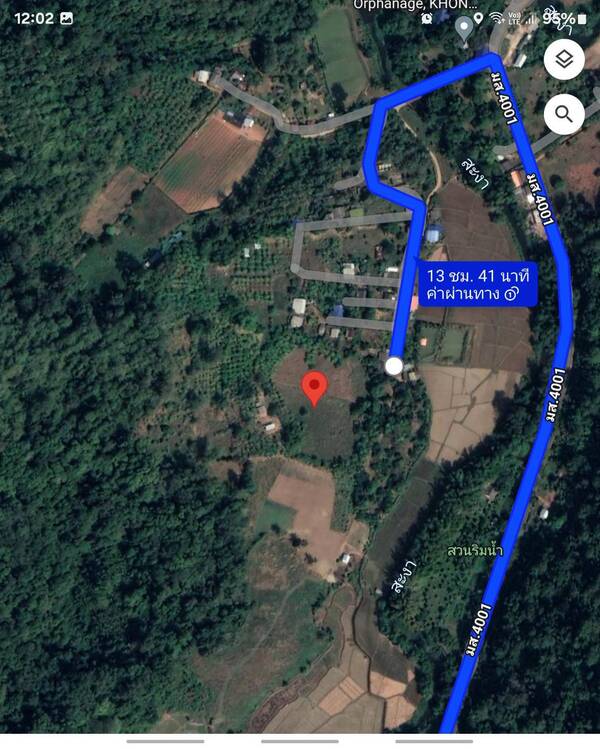Open the map layers selector
Viewport: 600px width, 749px height.
pyautogui.click(x=564, y=60)
